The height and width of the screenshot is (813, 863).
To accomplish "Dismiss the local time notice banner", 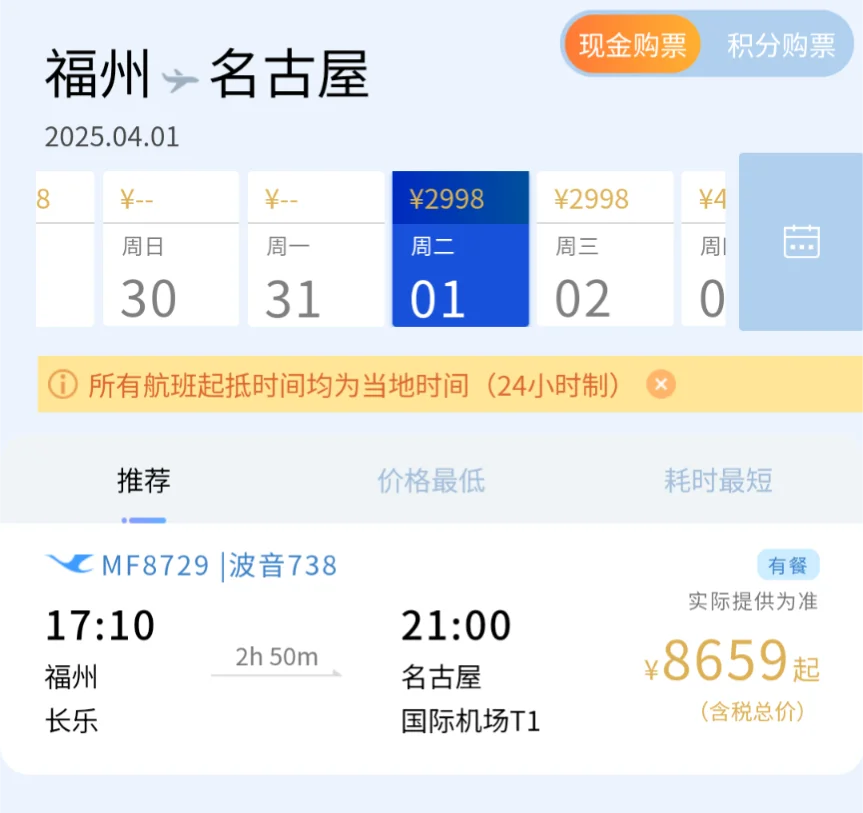I will click(661, 384).
